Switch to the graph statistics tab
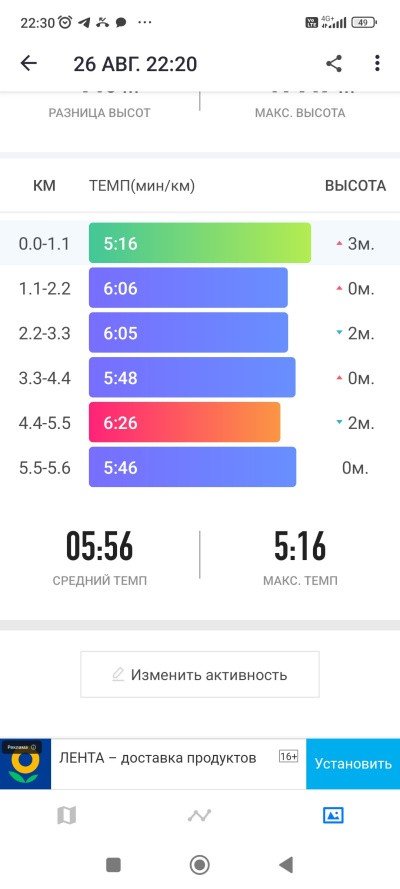 [199, 816]
